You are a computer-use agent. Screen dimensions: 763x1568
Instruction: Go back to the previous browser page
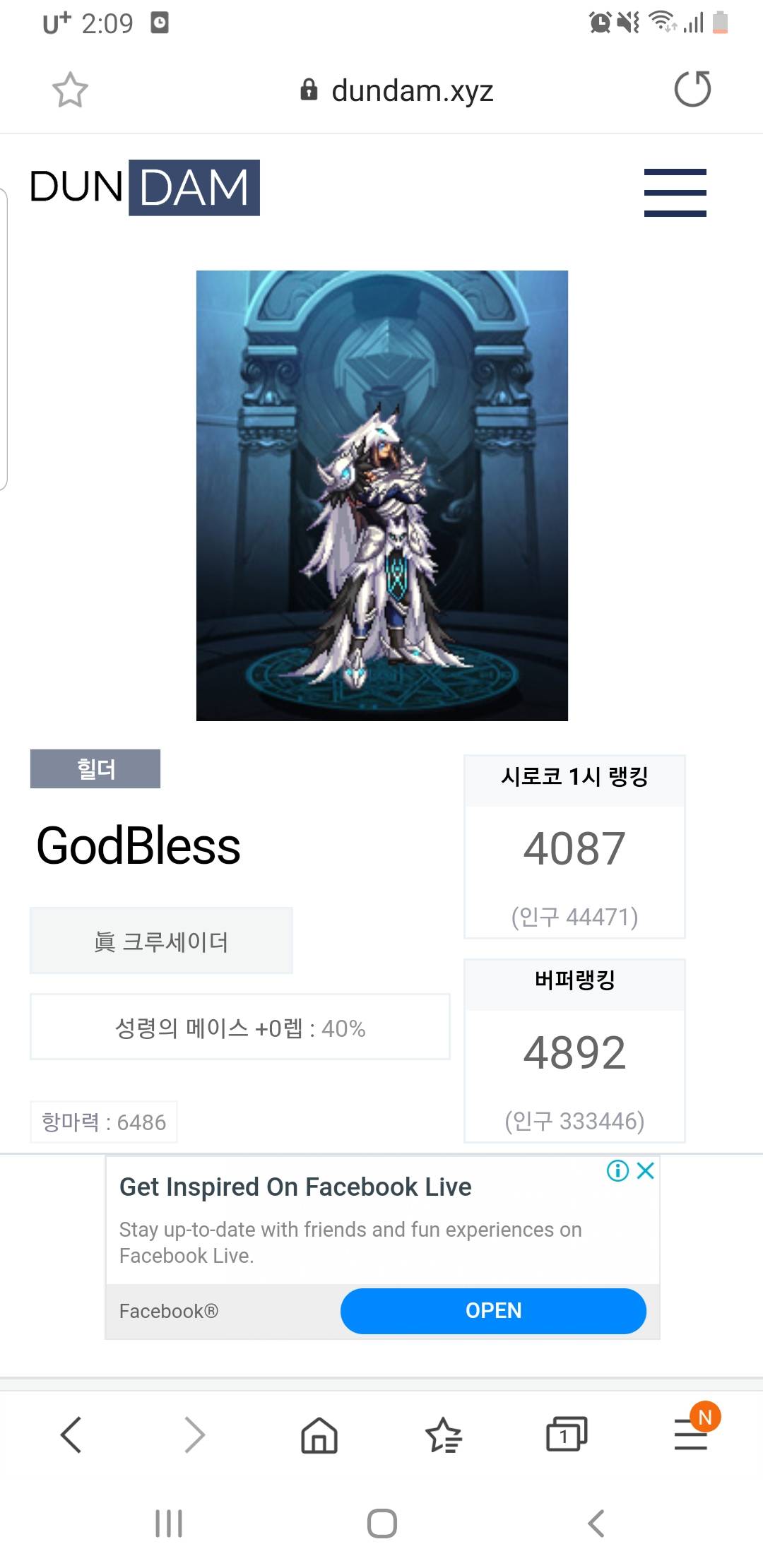71,1435
